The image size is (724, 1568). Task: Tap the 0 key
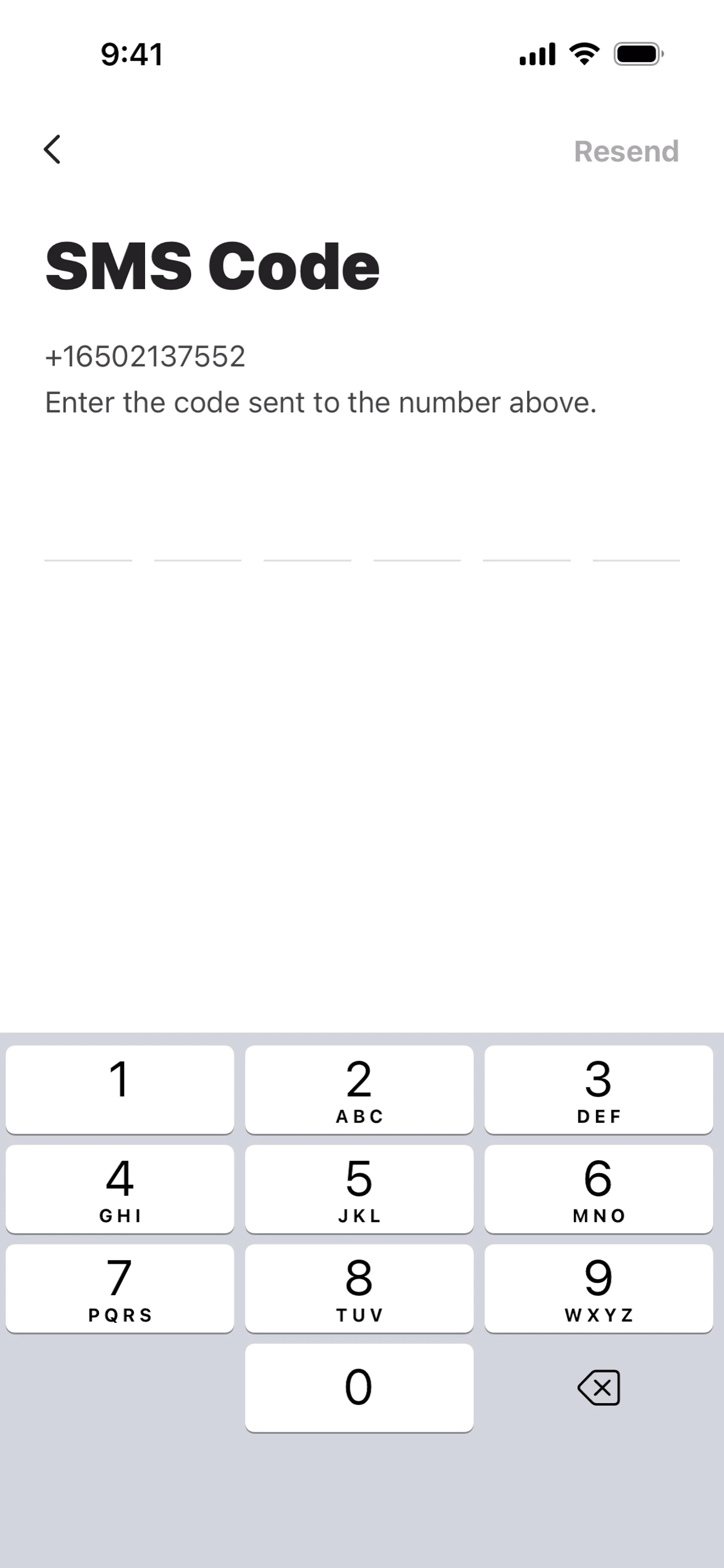pos(359,1388)
